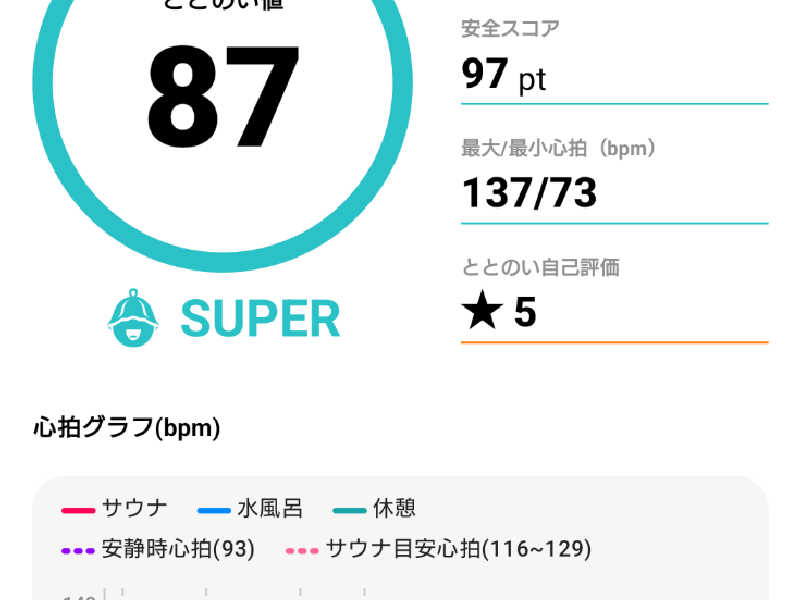Edit the ととのい自己評価 star rating
The image size is (800, 600).
[500, 313]
